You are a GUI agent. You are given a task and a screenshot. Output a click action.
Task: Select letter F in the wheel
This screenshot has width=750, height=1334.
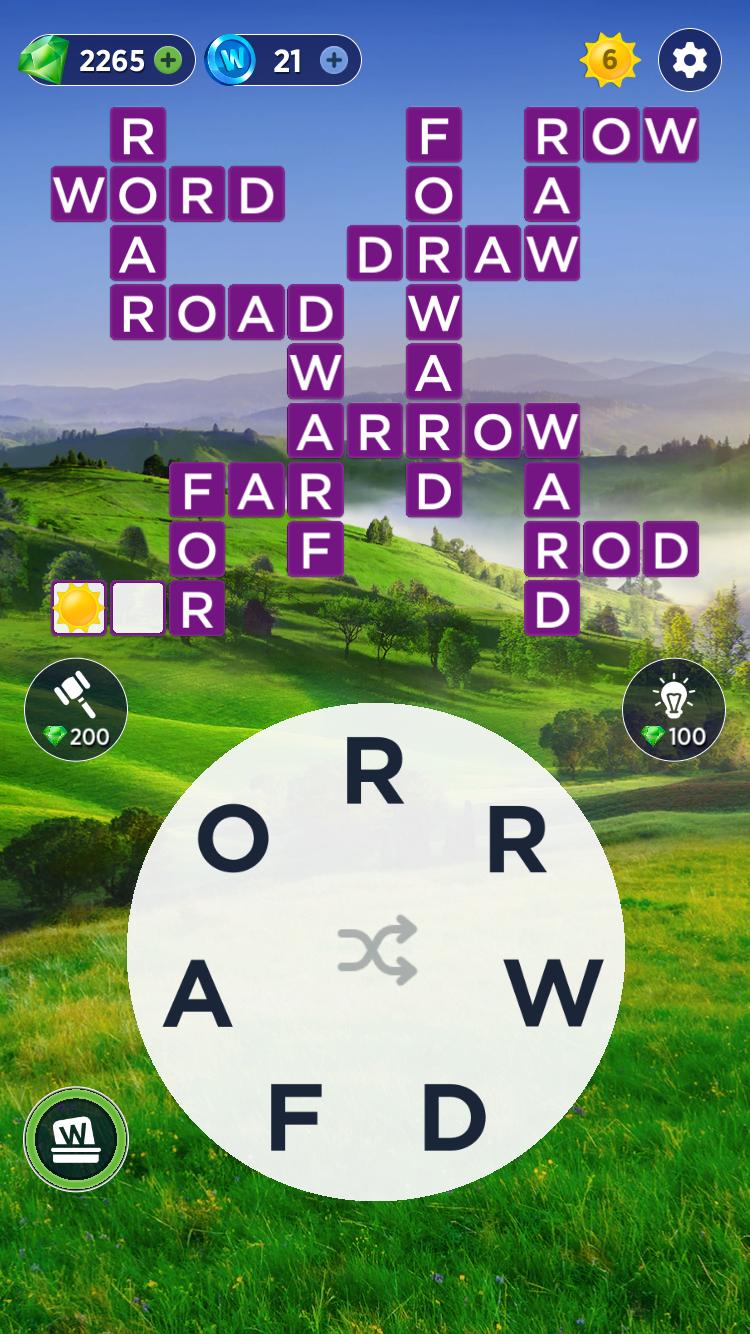(295, 1117)
